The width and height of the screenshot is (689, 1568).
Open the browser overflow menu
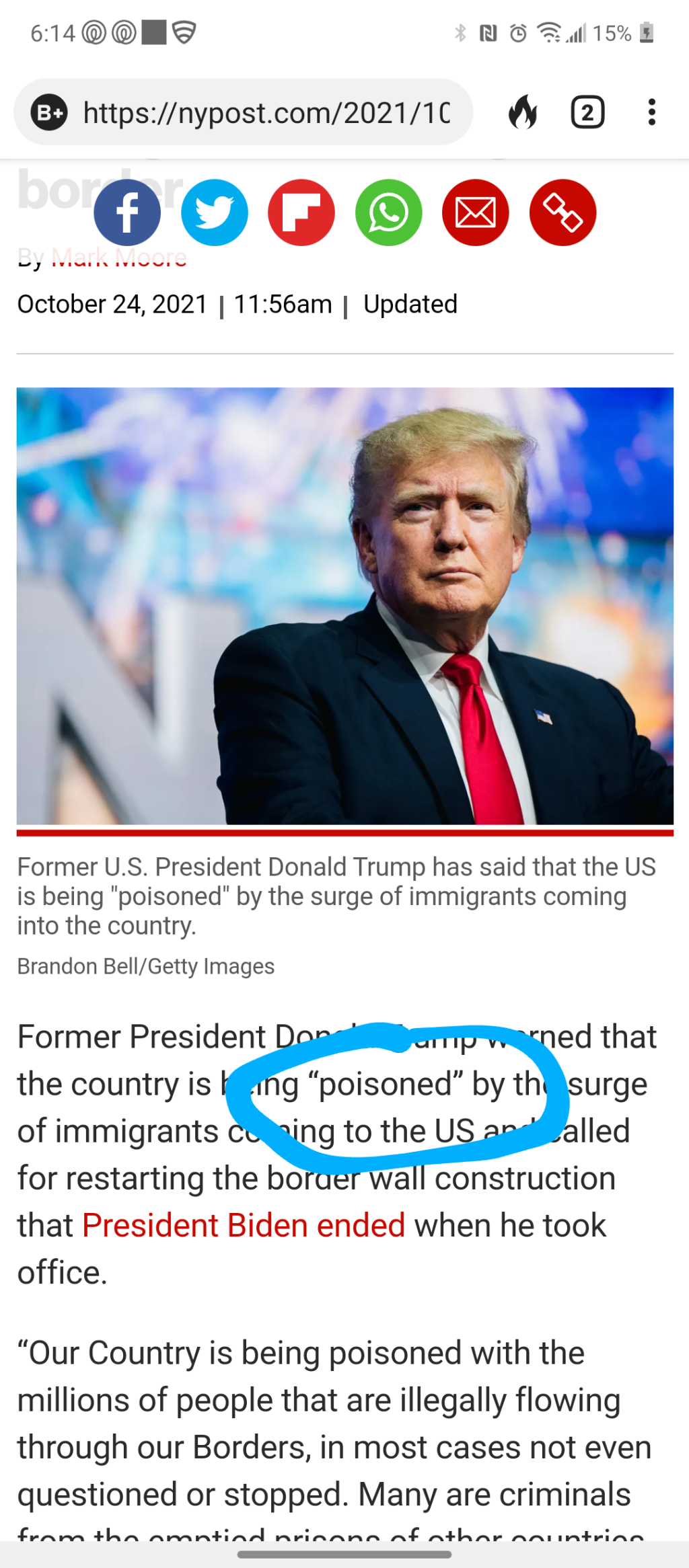click(651, 112)
